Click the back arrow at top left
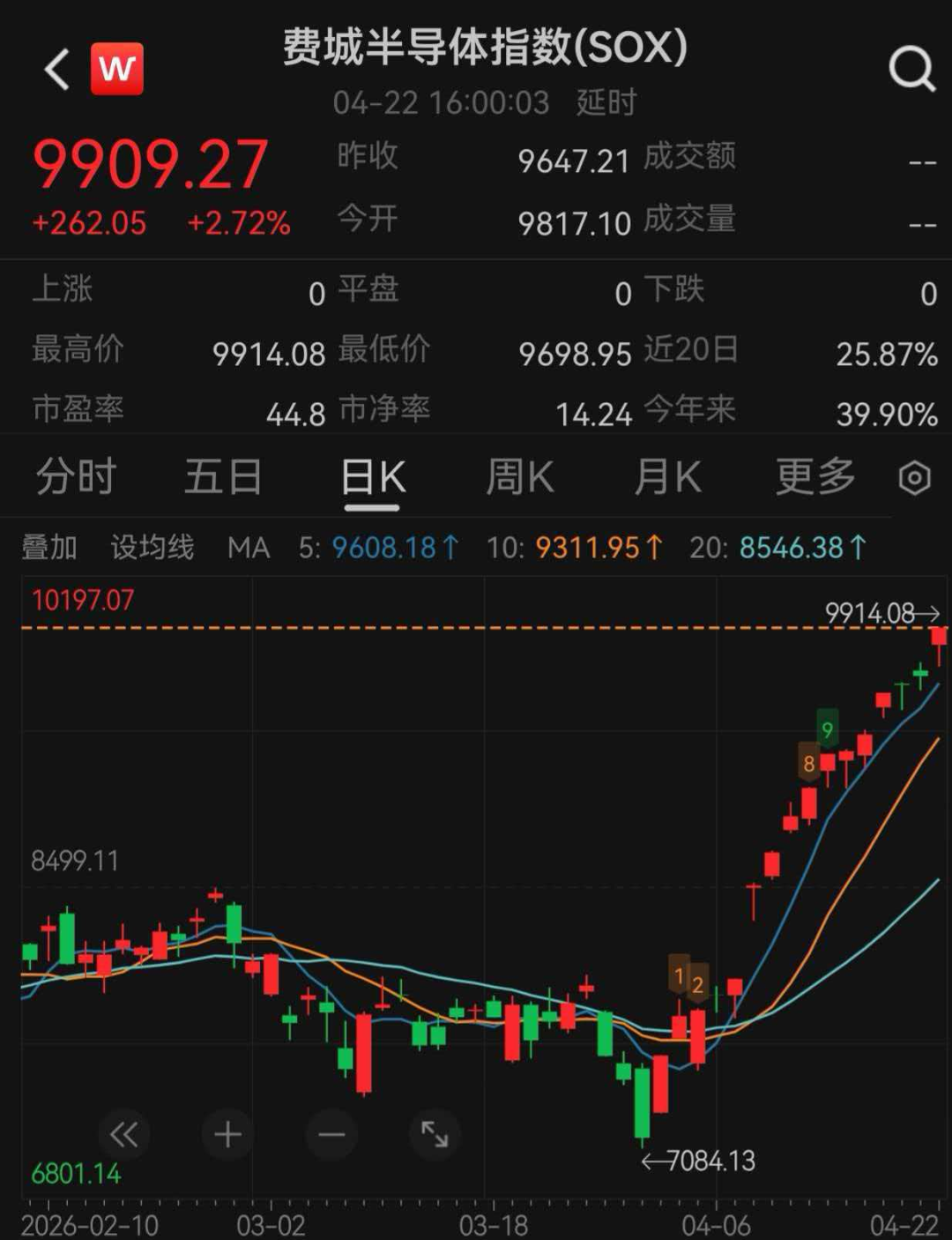This screenshot has width=952, height=1240. pyautogui.click(x=56, y=69)
